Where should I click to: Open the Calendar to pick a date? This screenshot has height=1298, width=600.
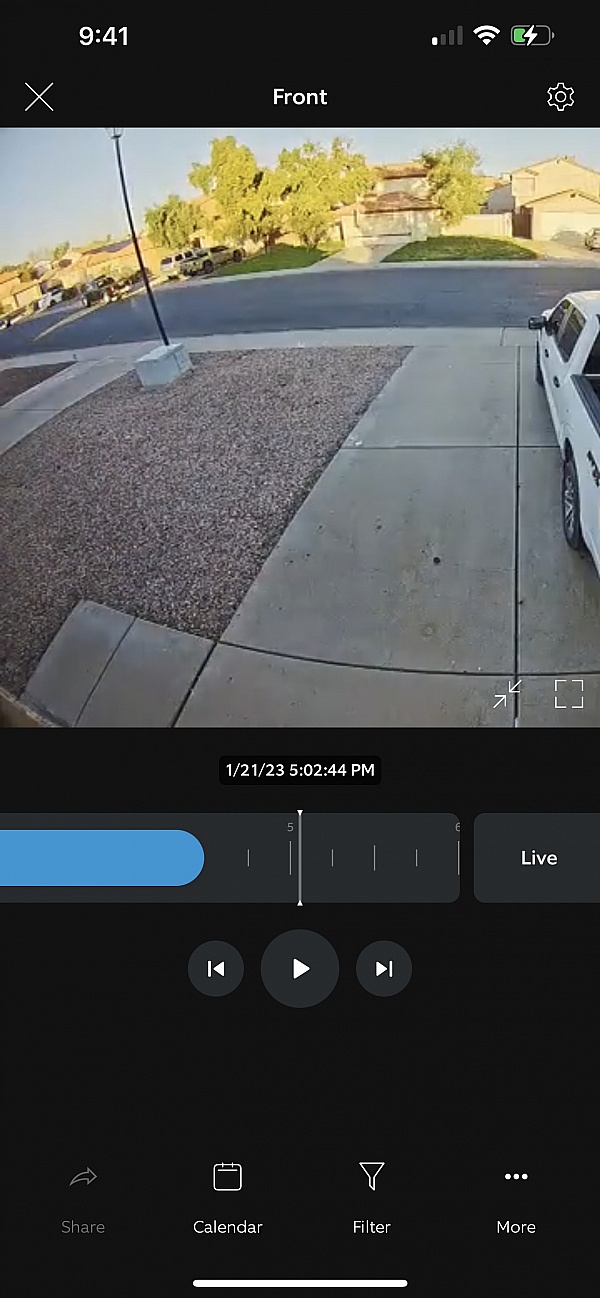click(228, 1197)
